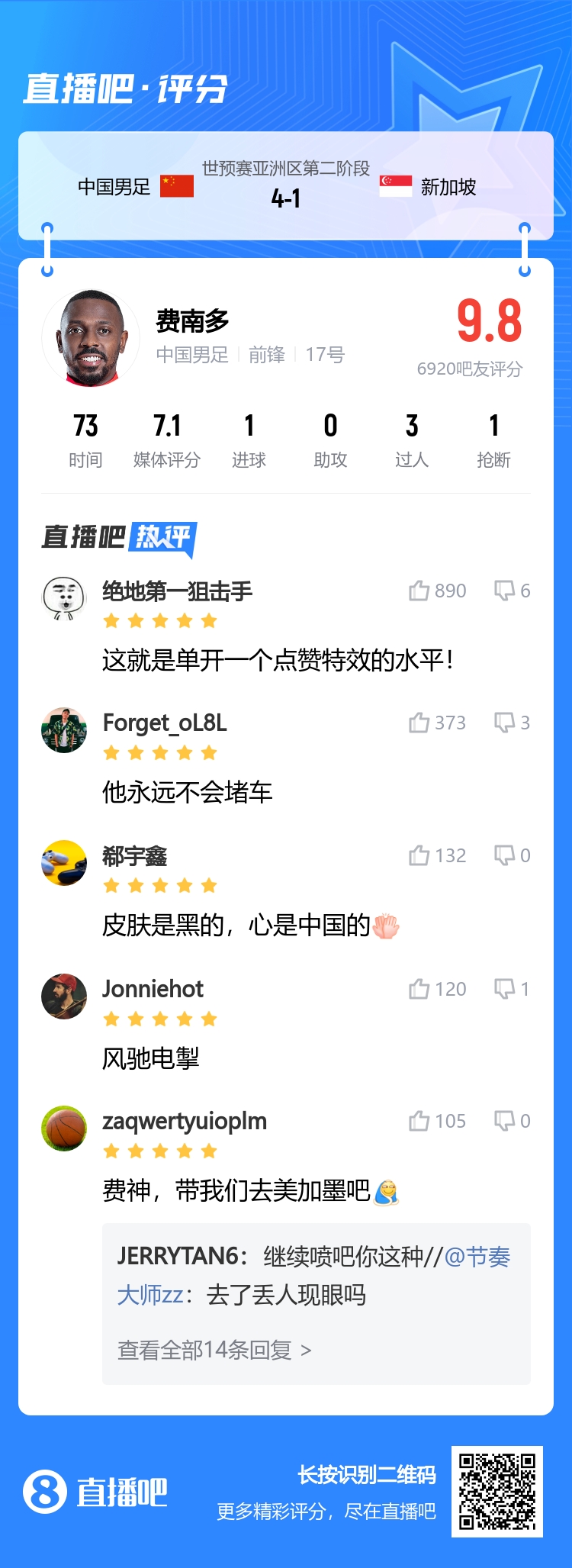Viewport: 572px width, 1568px height.
Task: Toggle the first star on Jonniehot's rating
Action: (x=111, y=1019)
